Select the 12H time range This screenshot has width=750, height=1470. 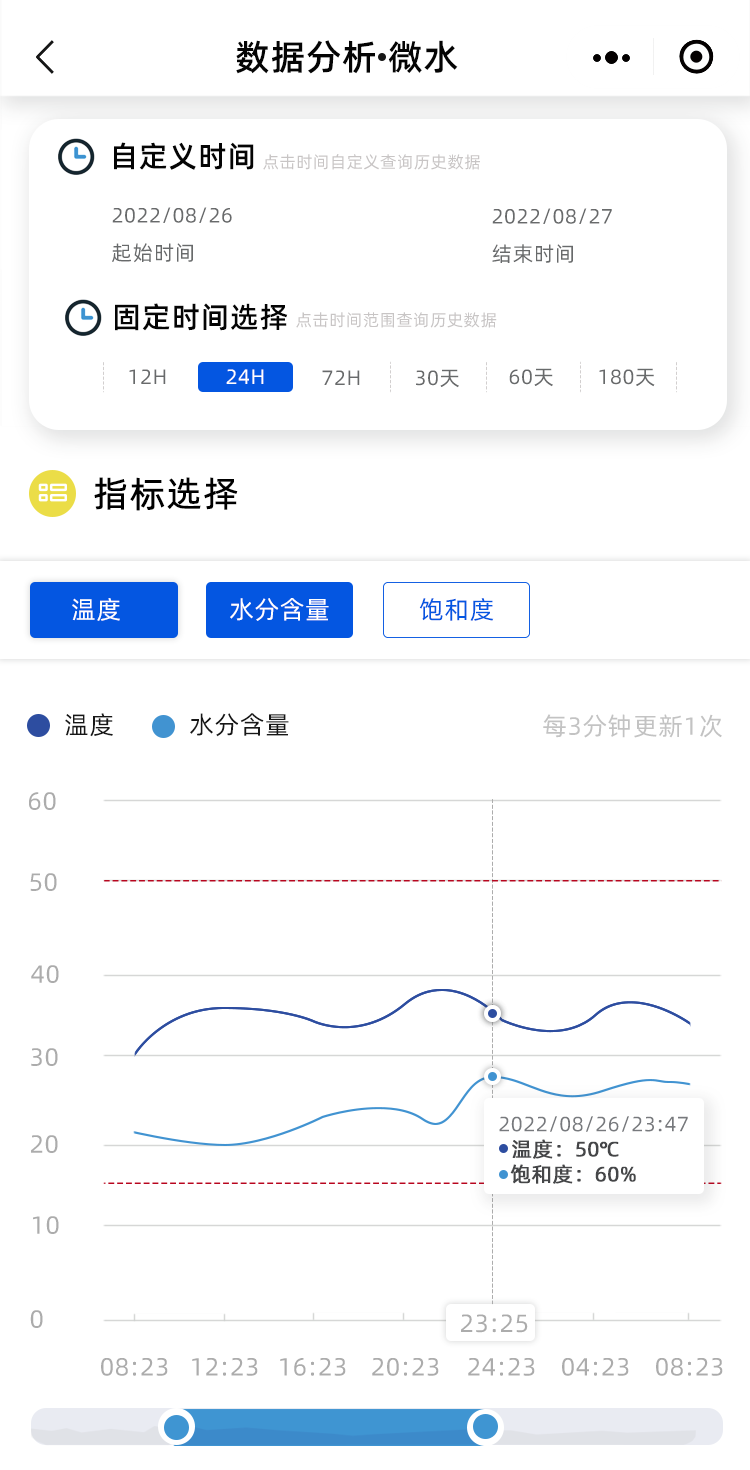point(146,377)
